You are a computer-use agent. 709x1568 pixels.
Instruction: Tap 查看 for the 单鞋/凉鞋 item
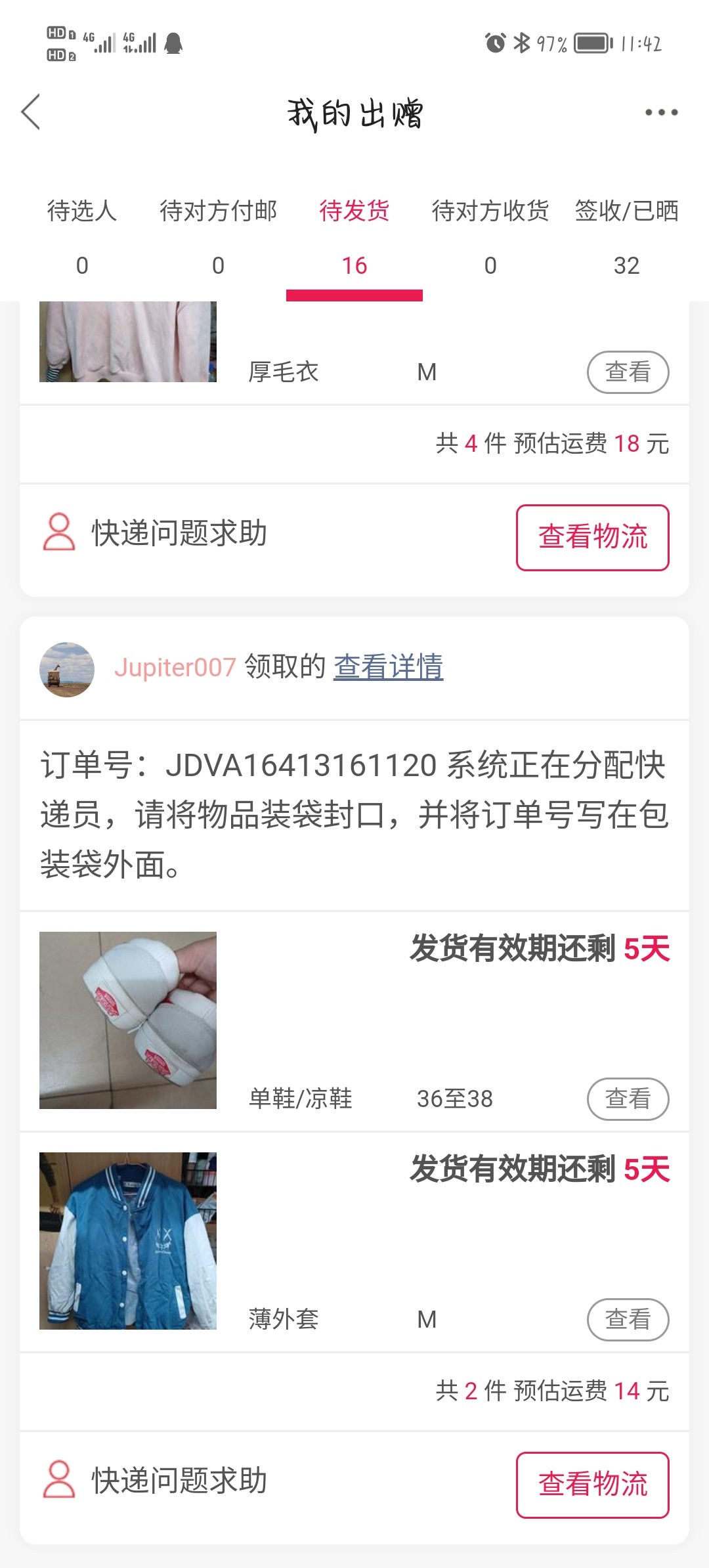click(x=628, y=1099)
